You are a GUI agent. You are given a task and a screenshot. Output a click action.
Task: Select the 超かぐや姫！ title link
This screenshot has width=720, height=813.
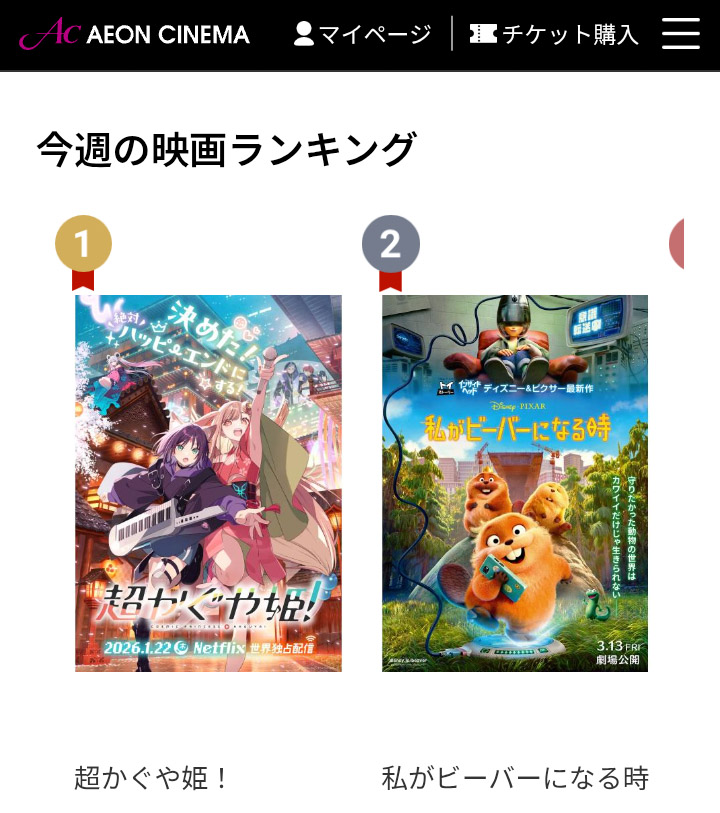152,777
